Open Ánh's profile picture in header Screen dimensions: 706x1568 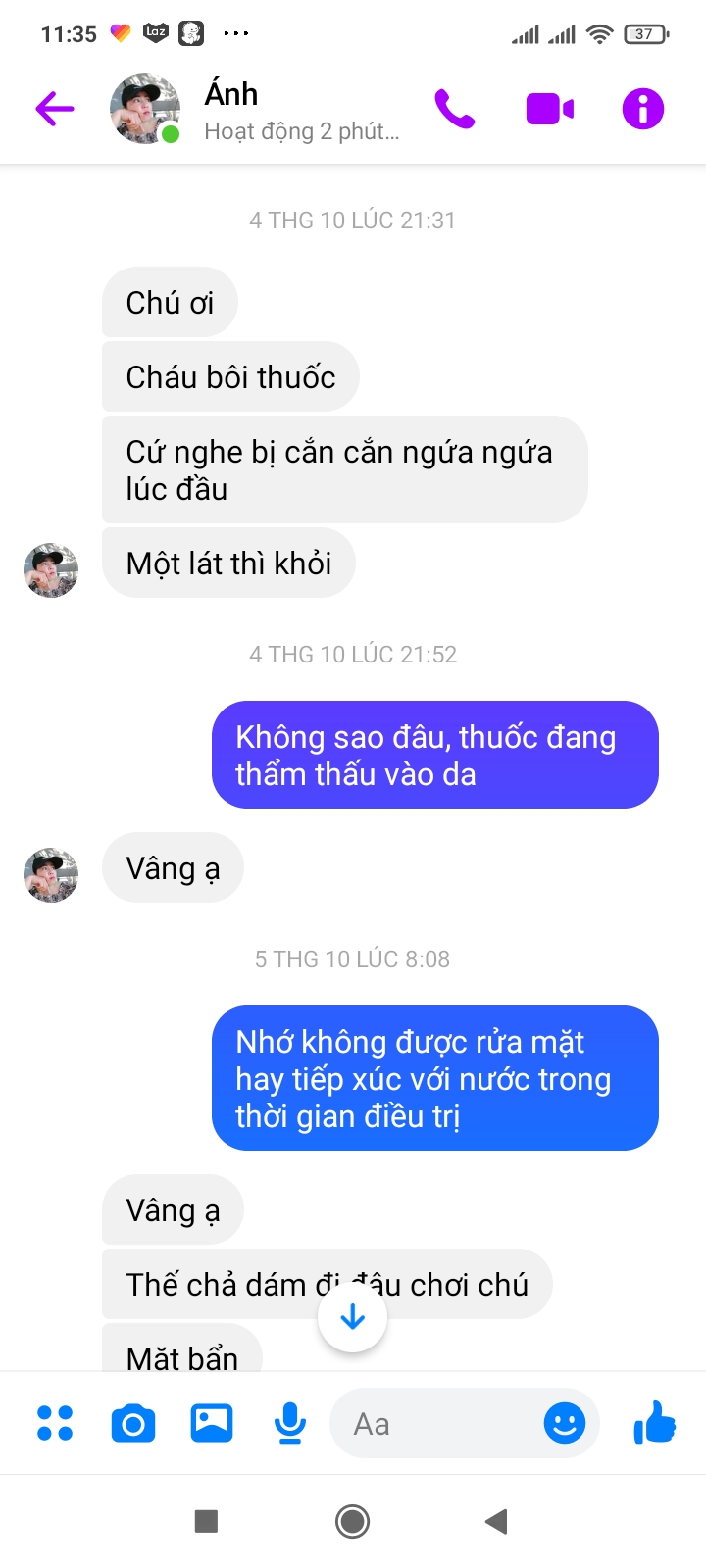click(x=145, y=109)
